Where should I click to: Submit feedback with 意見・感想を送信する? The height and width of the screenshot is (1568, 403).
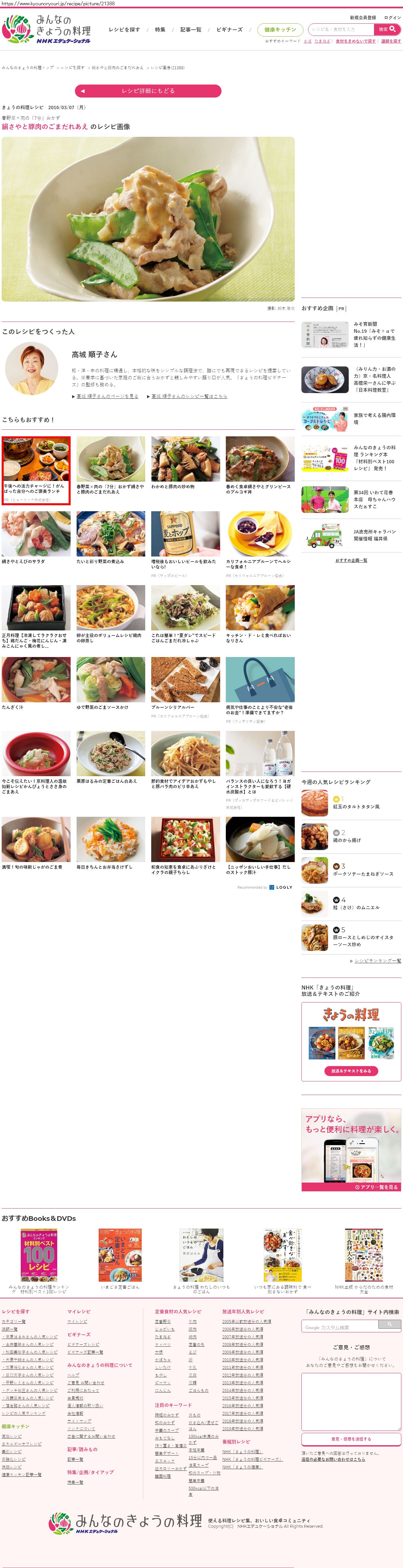(351, 1439)
